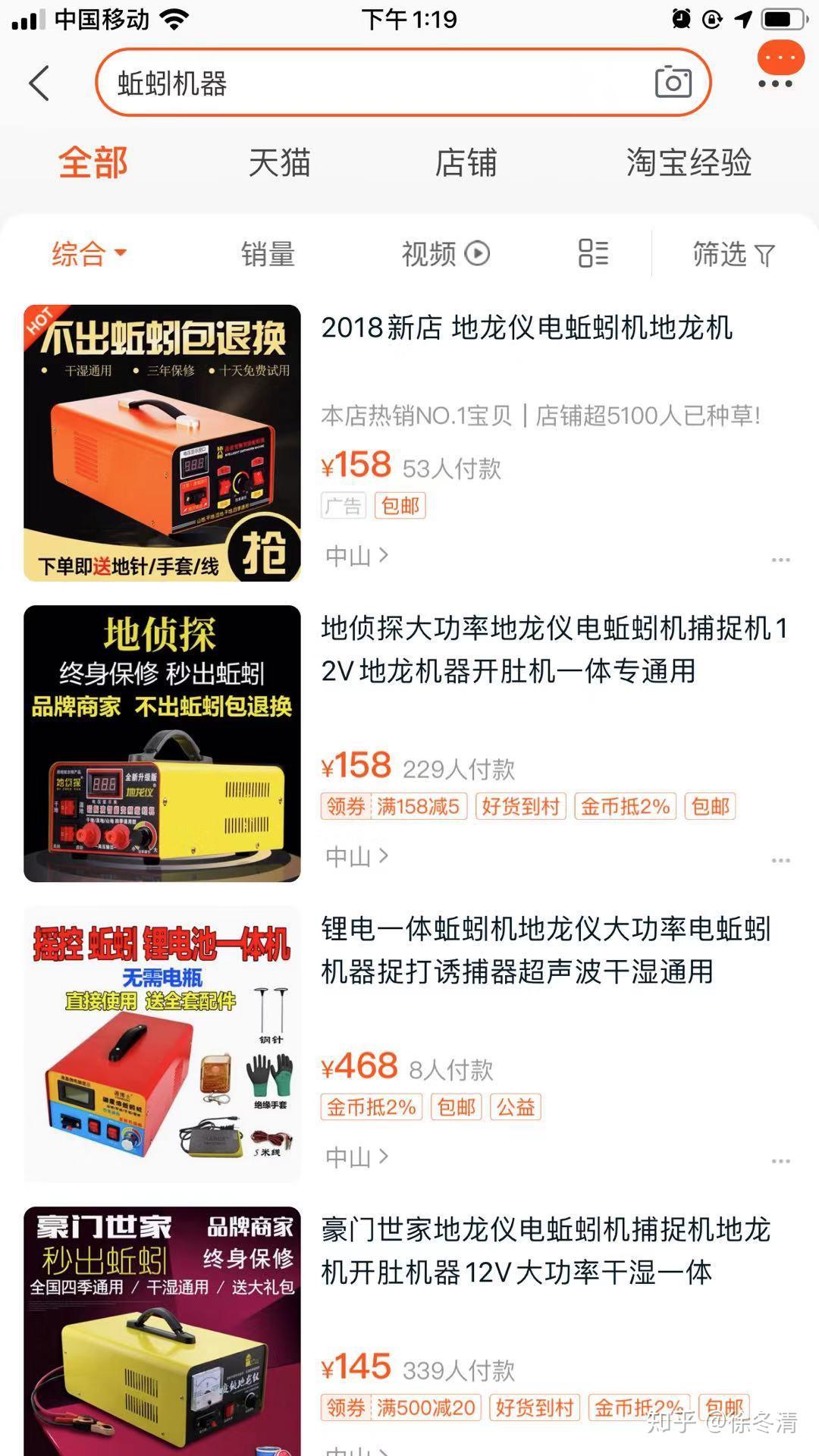
Task: Filter results by 视频
Action: point(445,253)
